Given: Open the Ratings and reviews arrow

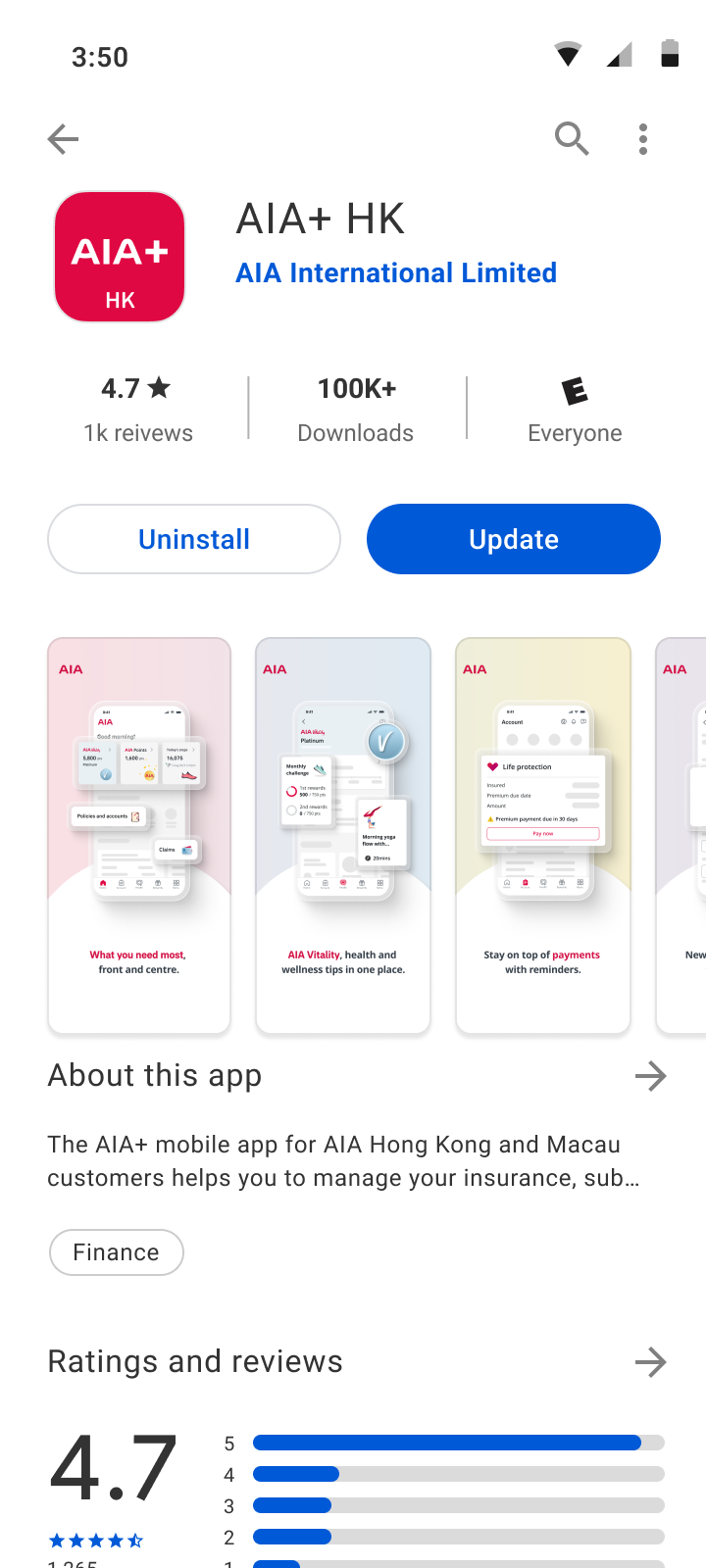Looking at the screenshot, I should click(650, 1362).
